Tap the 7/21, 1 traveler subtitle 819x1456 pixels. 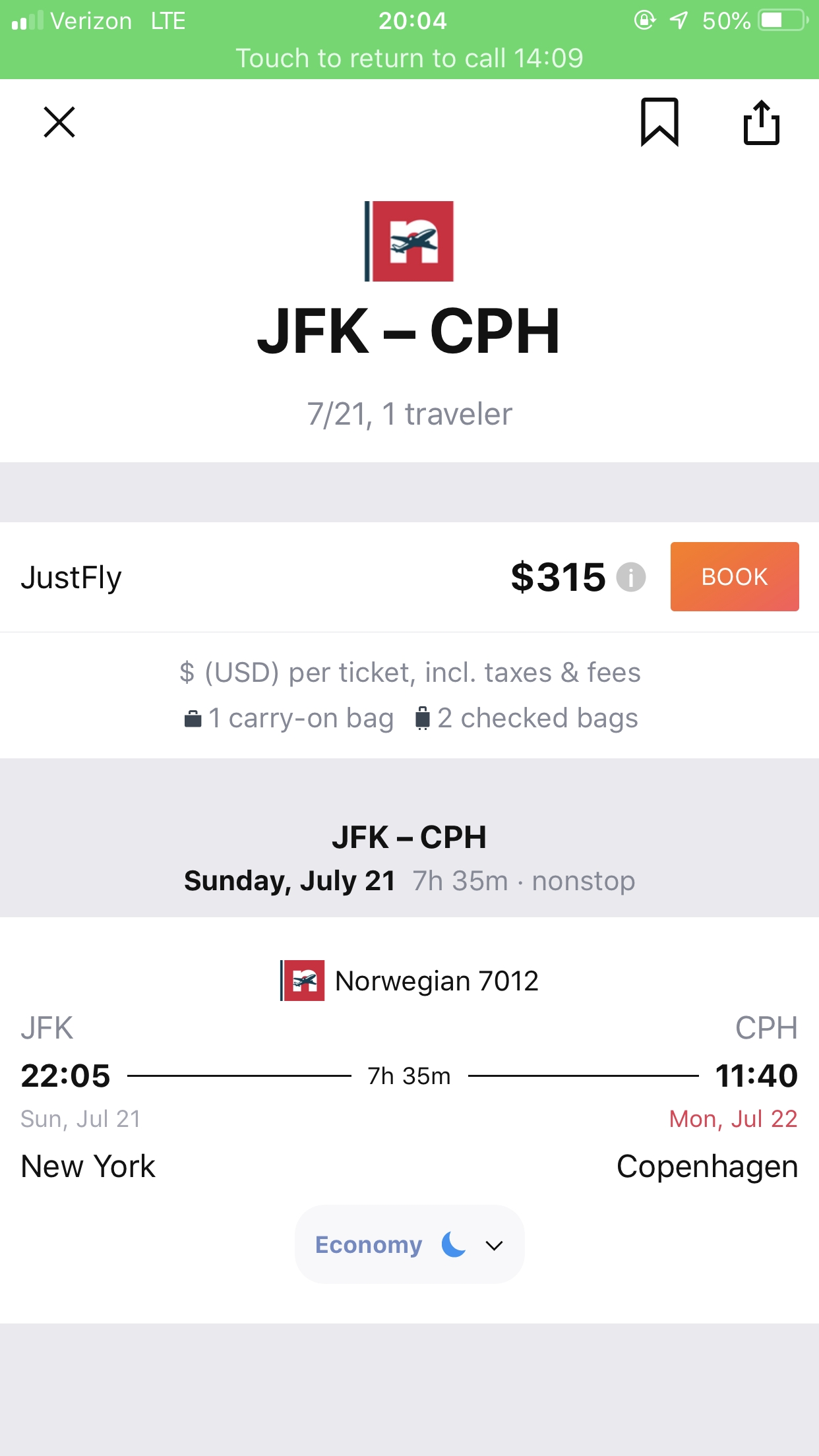(x=409, y=413)
